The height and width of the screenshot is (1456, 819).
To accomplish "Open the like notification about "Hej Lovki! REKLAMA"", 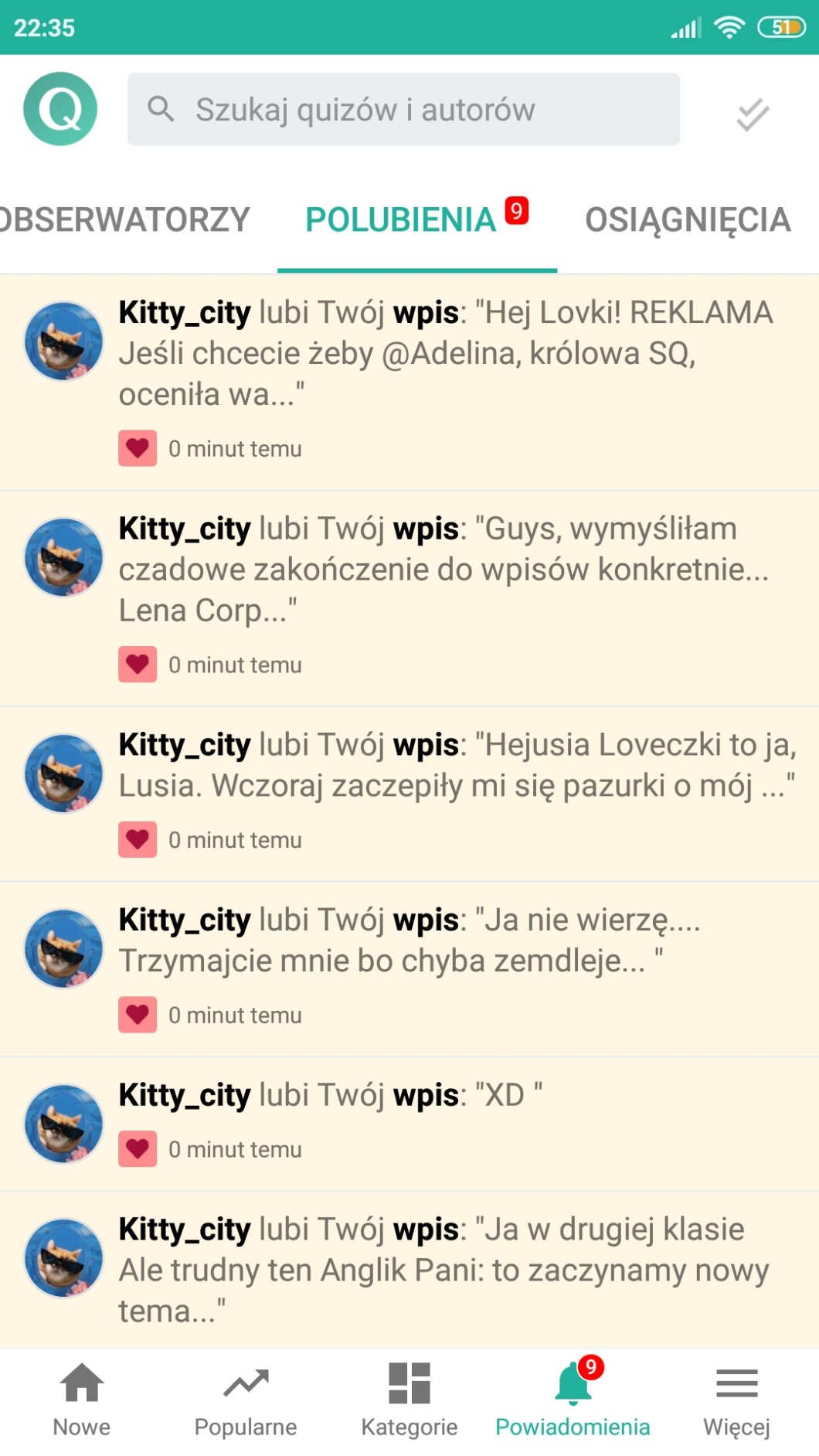I will pos(446,353).
